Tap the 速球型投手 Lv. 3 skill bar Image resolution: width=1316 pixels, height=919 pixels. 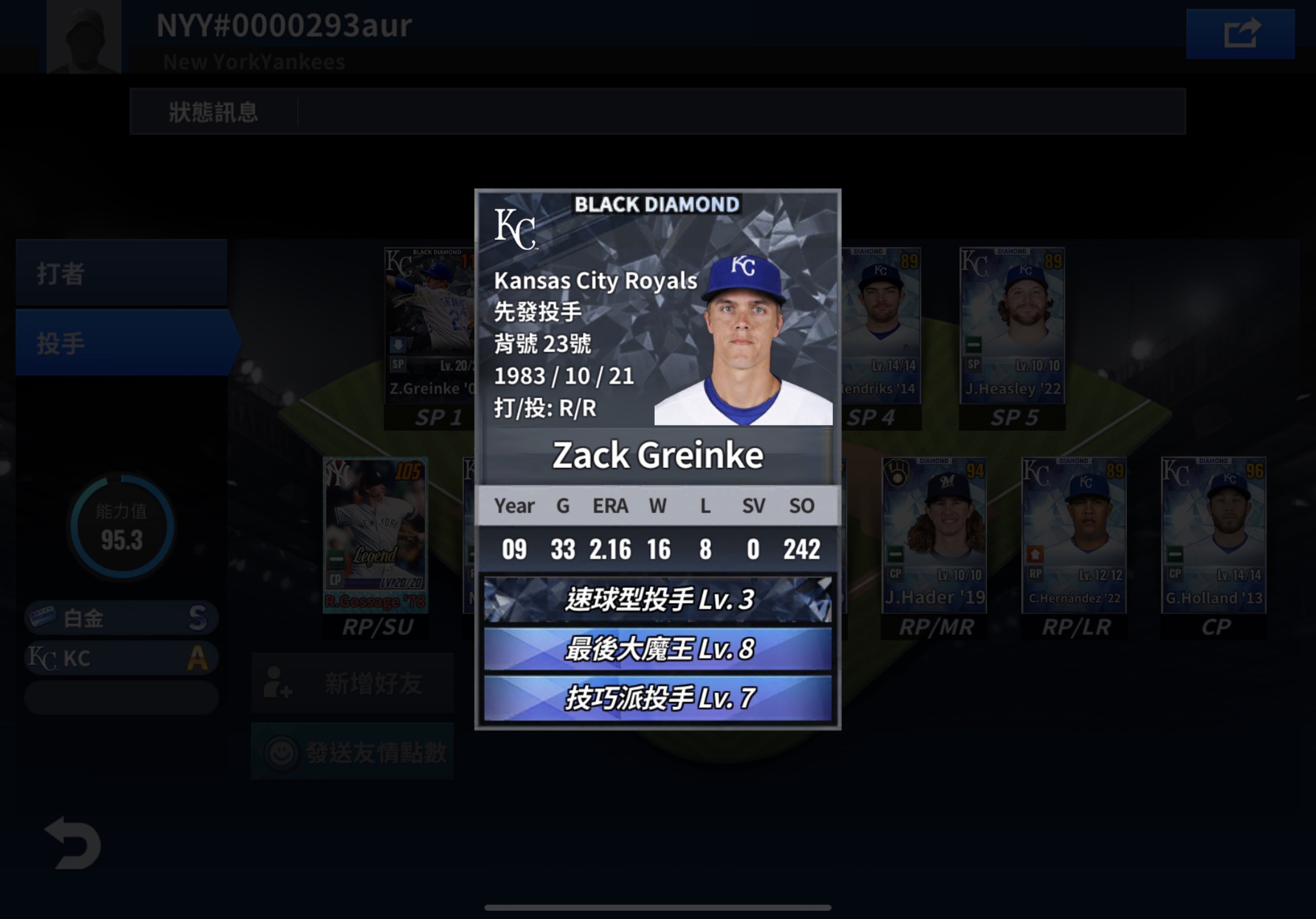657,599
